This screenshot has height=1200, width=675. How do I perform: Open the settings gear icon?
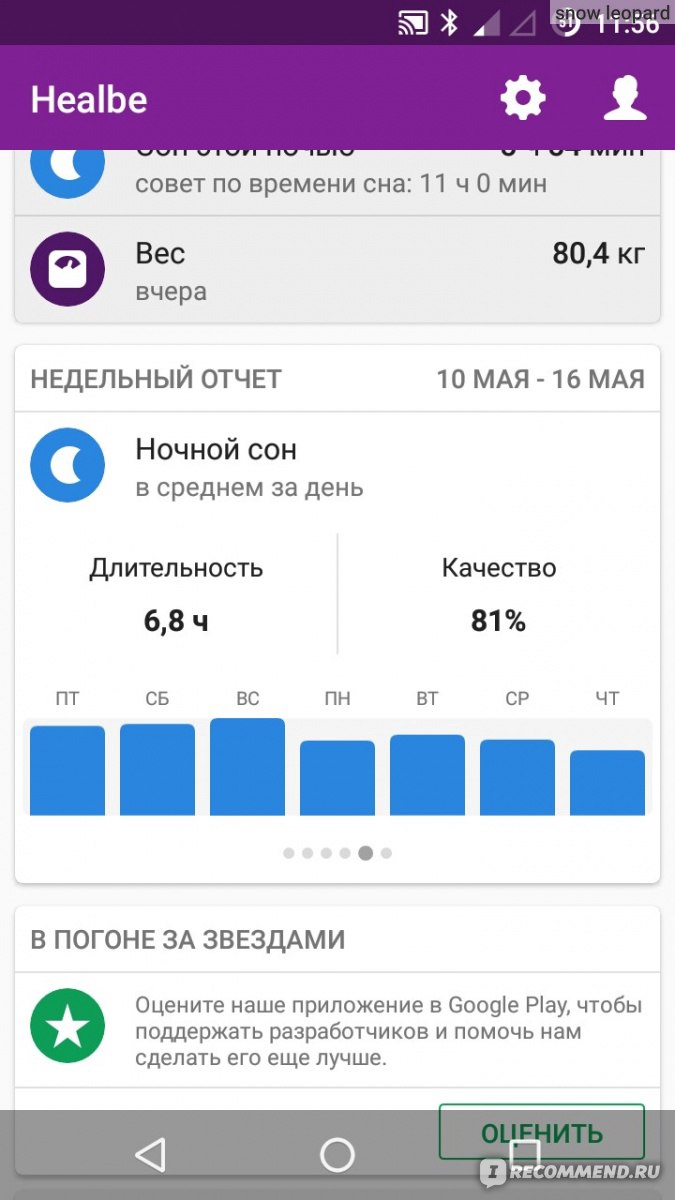[523, 98]
